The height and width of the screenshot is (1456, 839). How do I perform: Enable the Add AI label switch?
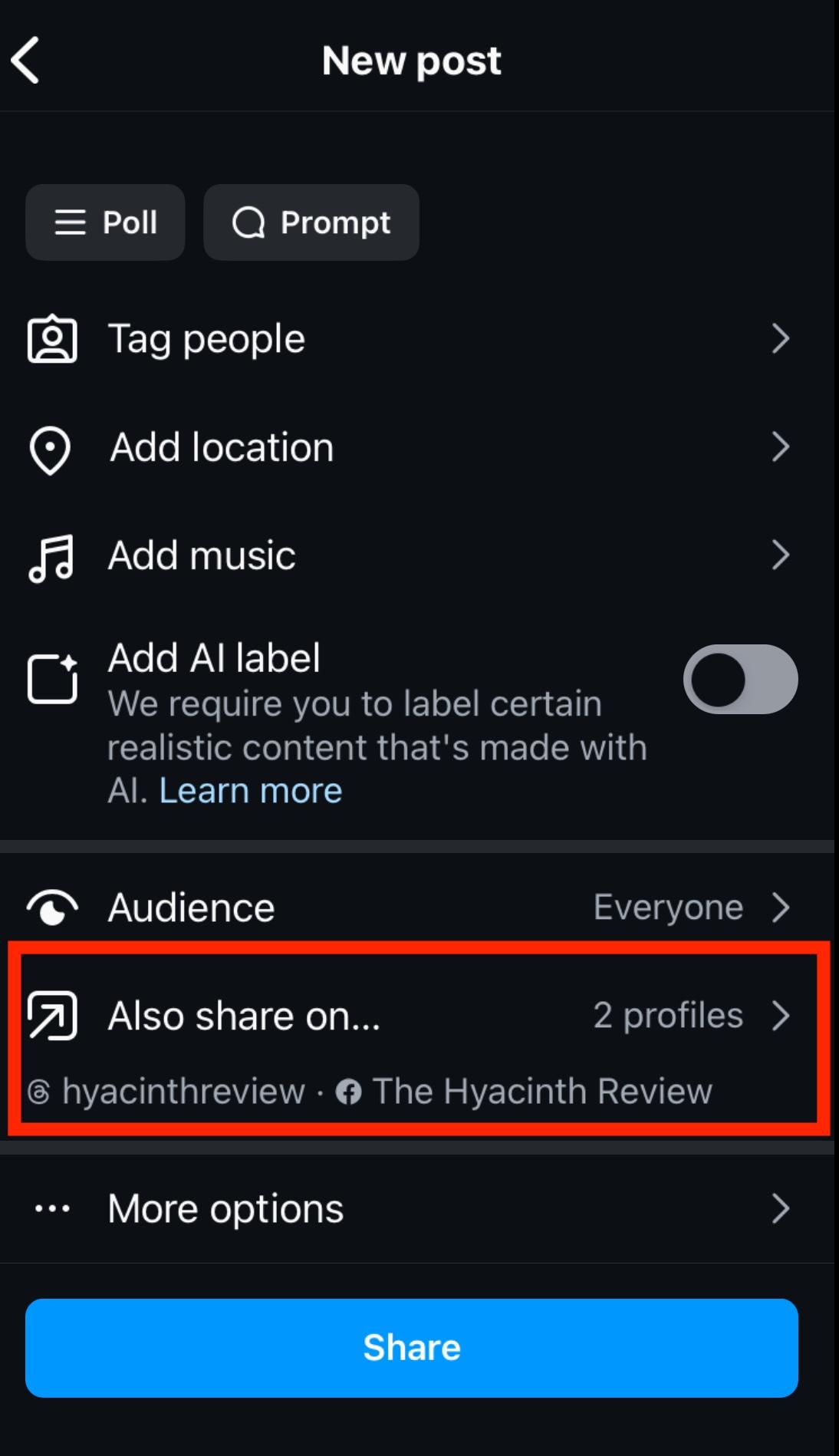(x=740, y=680)
